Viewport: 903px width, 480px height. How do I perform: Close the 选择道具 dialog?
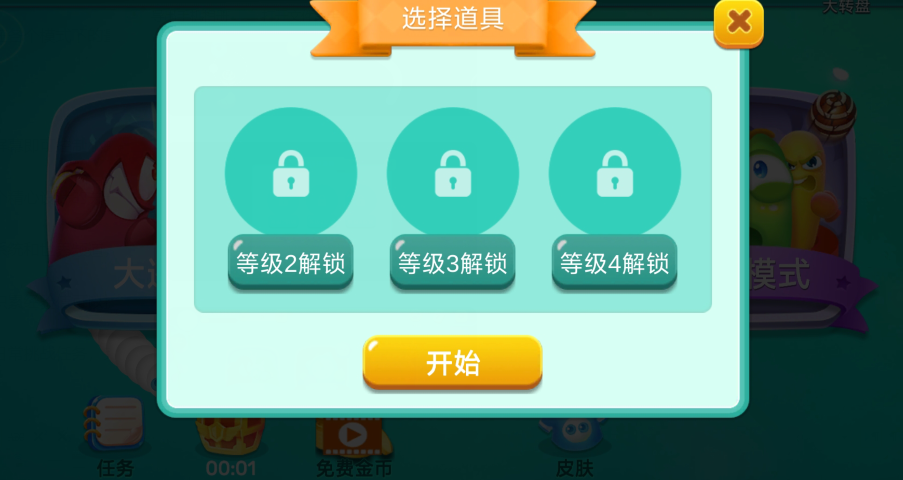click(x=738, y=22)
